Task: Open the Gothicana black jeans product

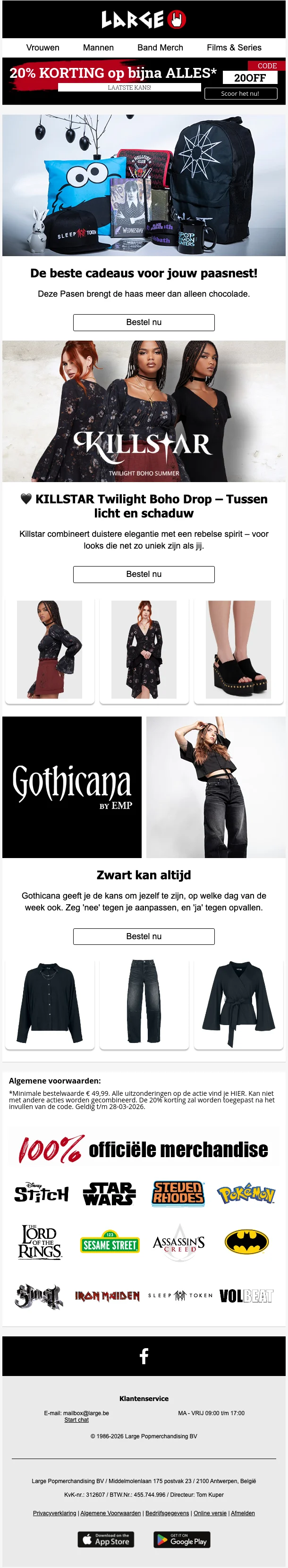Action: tap(144, 1003)
